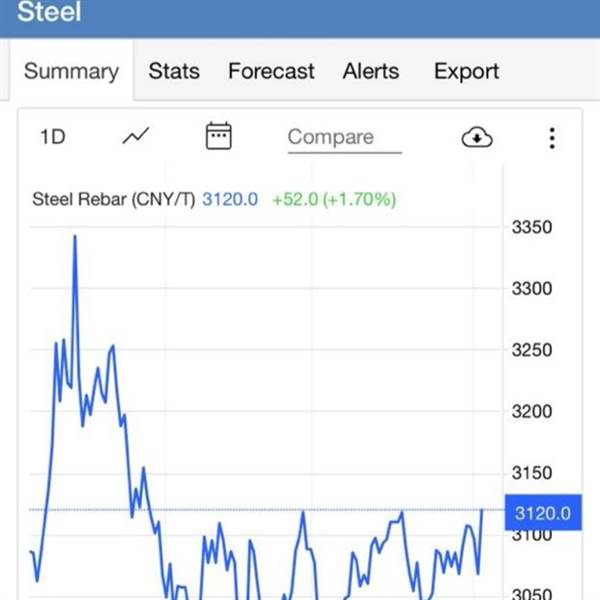Change the 1D chart interval
This screenshot has width=600, height=600.
[53, 137]
